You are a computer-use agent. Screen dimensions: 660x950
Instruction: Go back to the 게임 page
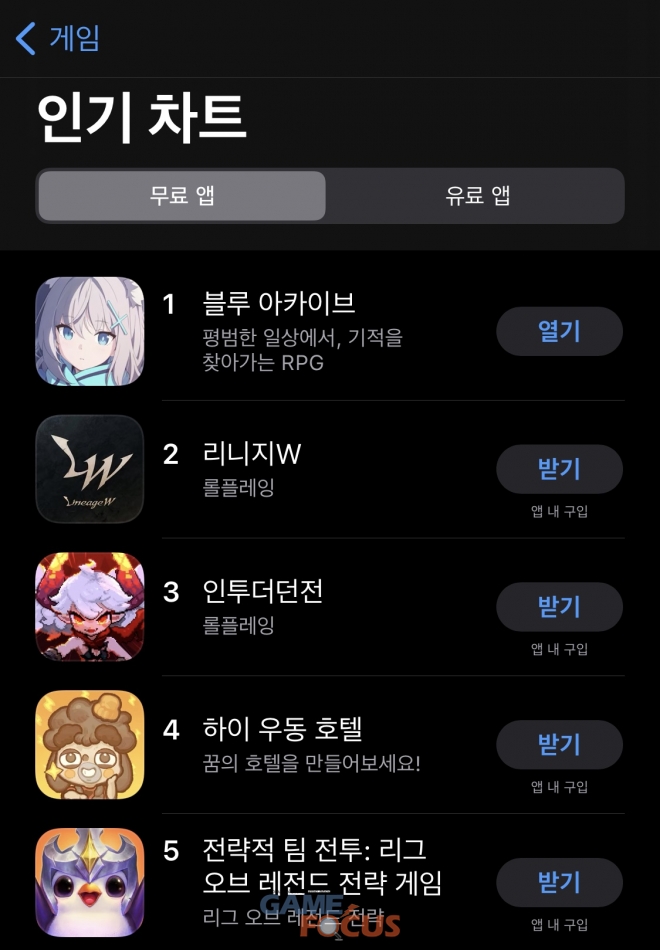tap(58, 39)
